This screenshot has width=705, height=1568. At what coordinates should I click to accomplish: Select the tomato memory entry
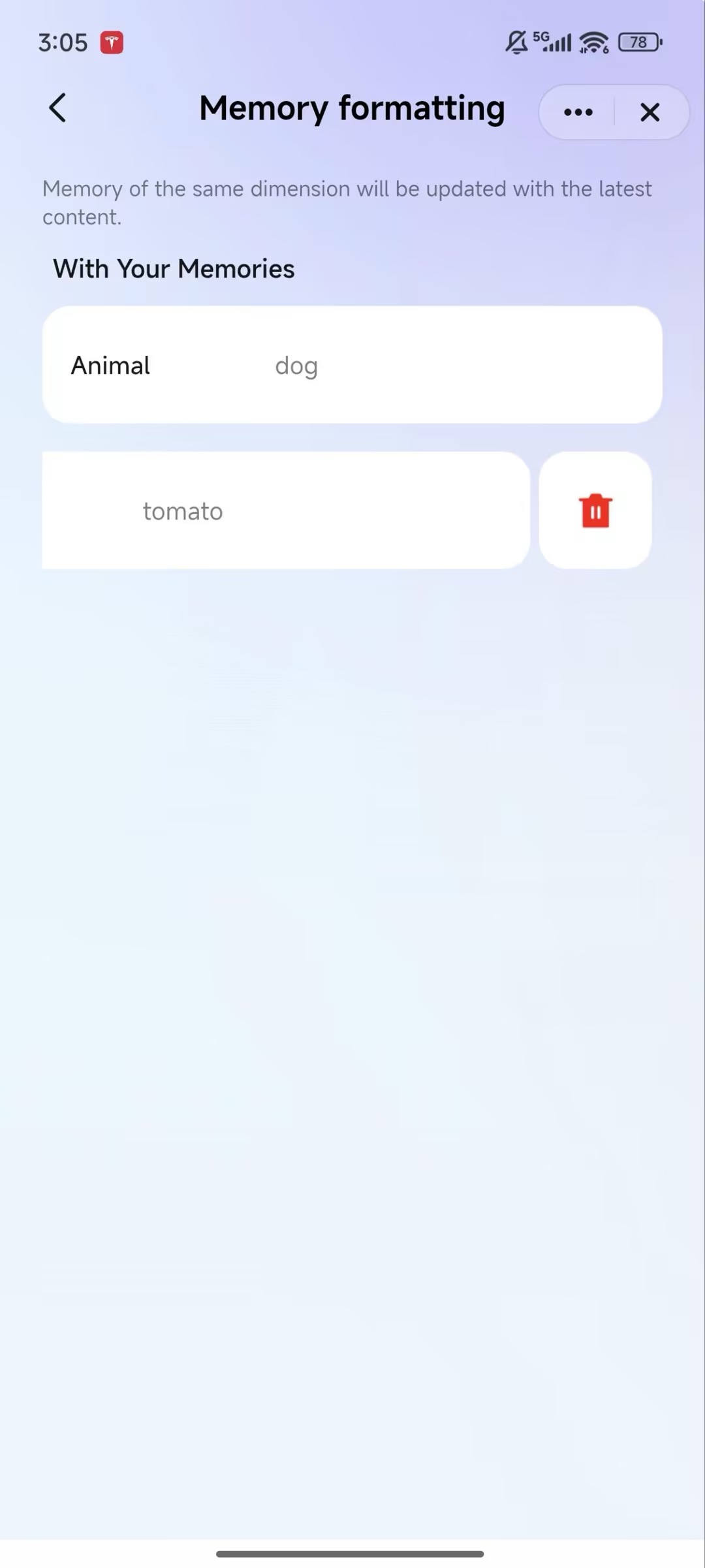tap(285, 510)
